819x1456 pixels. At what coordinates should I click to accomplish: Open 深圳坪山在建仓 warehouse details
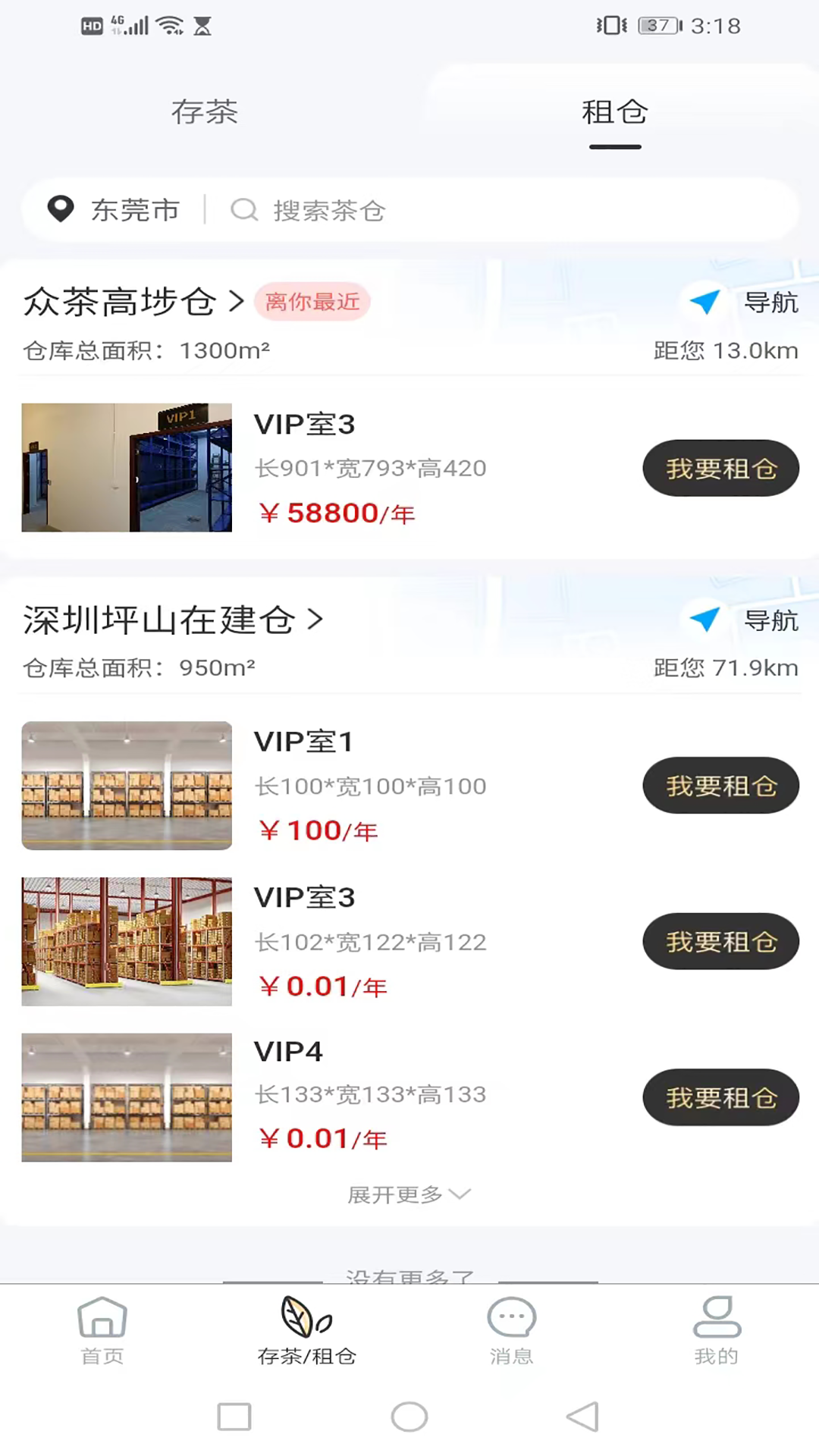(x=173, y=620)
